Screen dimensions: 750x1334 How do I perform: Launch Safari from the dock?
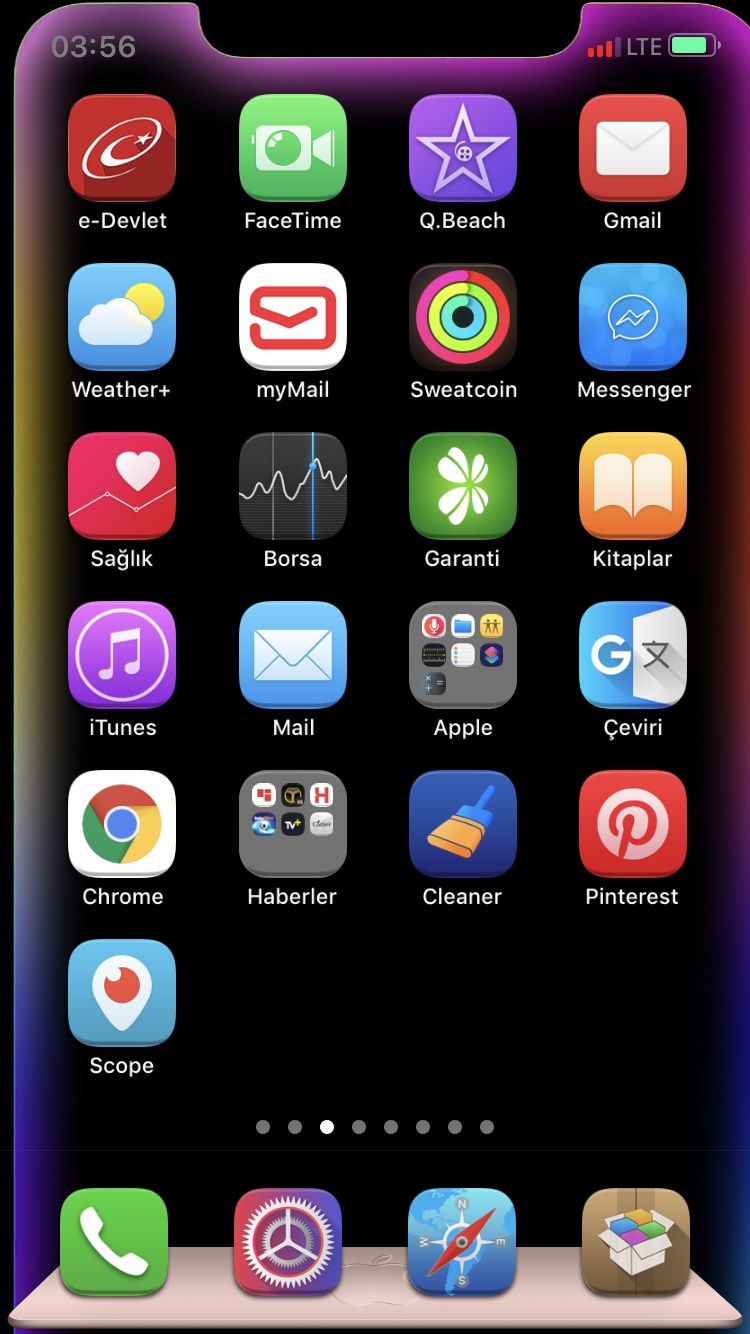462,1242
